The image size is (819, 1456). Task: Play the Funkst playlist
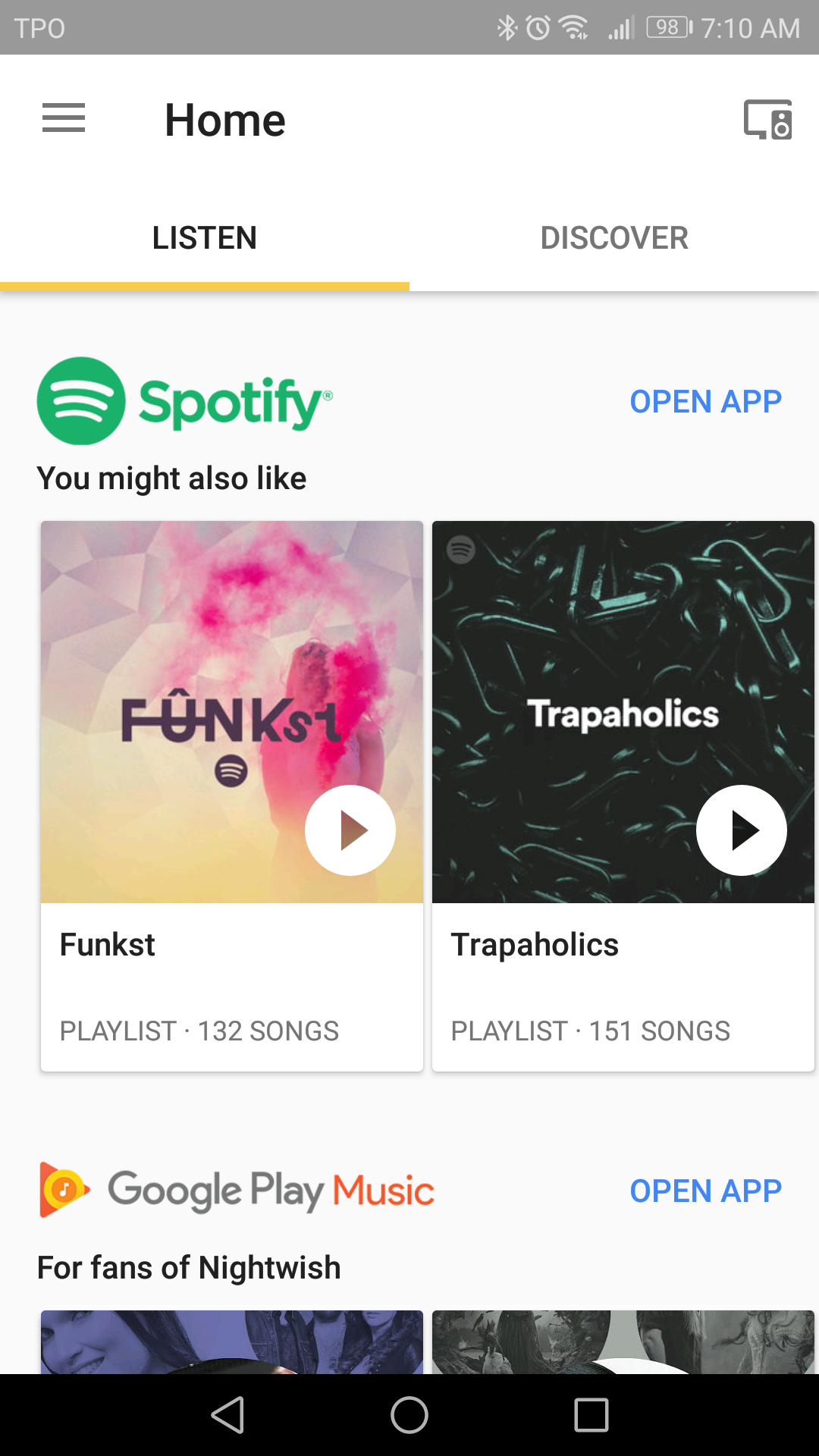pyautogui.click(x=350, y=830)
